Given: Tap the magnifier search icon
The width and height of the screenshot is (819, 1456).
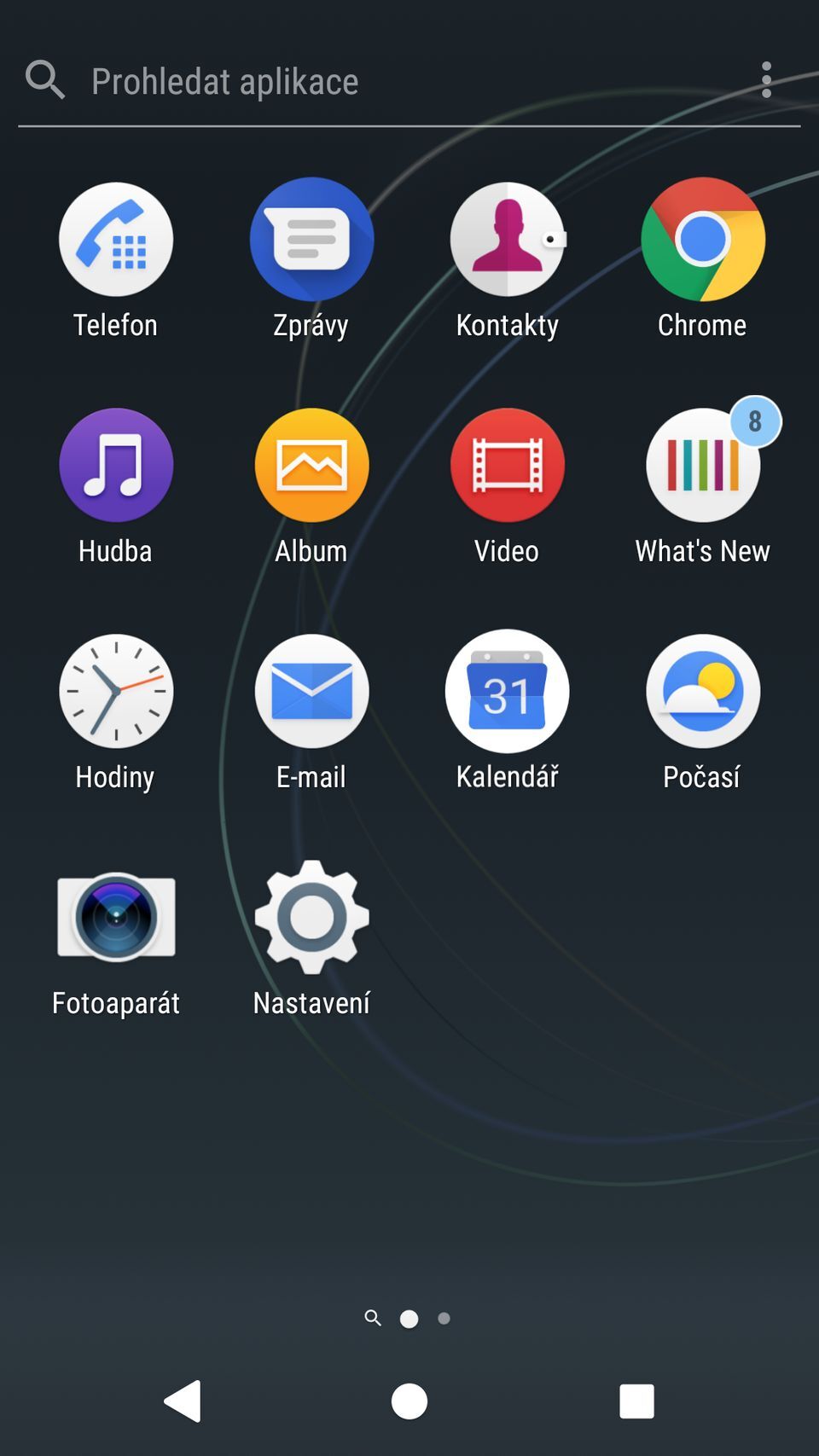Looking at the screenshot, I should (x=44, y=79).
